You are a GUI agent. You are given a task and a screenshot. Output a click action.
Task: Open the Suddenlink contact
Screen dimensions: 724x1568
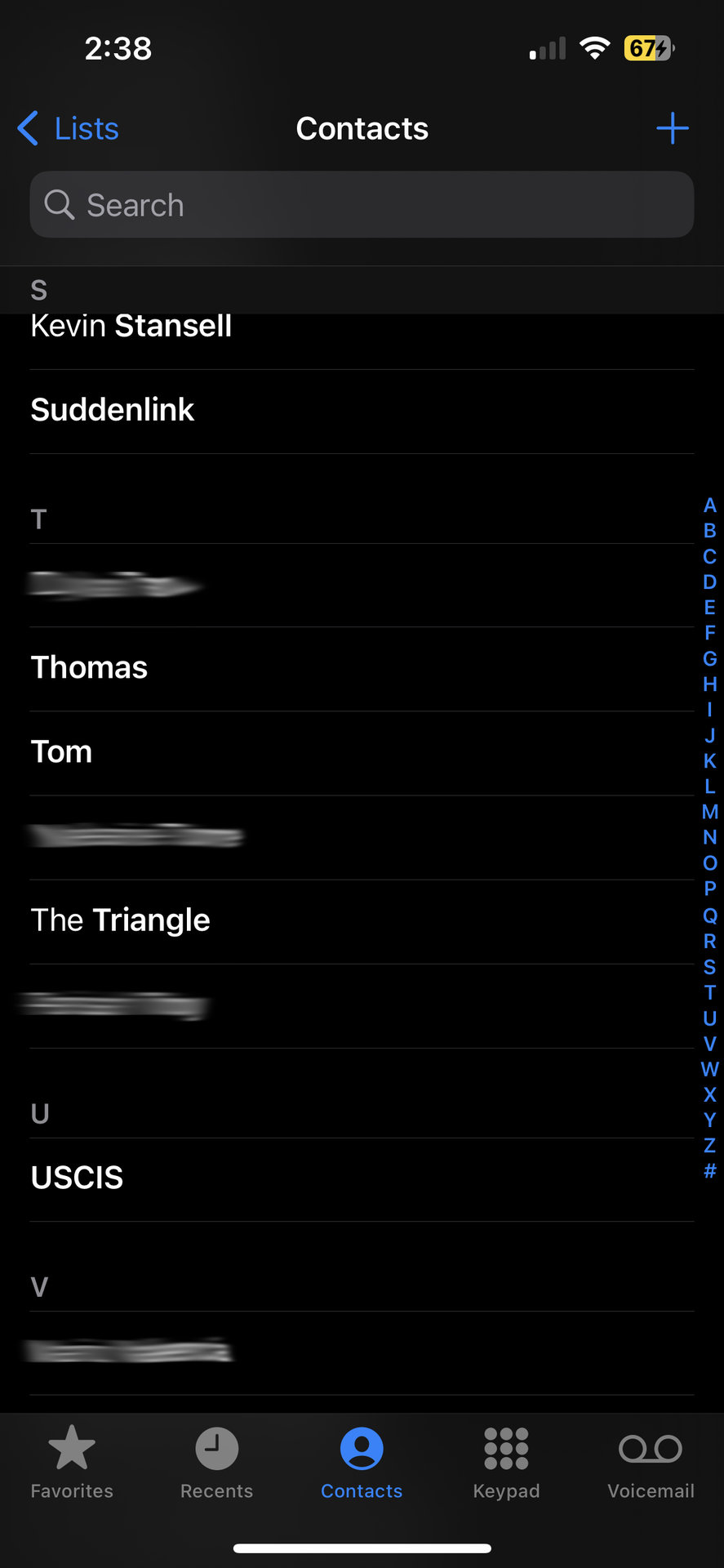tap(113, 410)
